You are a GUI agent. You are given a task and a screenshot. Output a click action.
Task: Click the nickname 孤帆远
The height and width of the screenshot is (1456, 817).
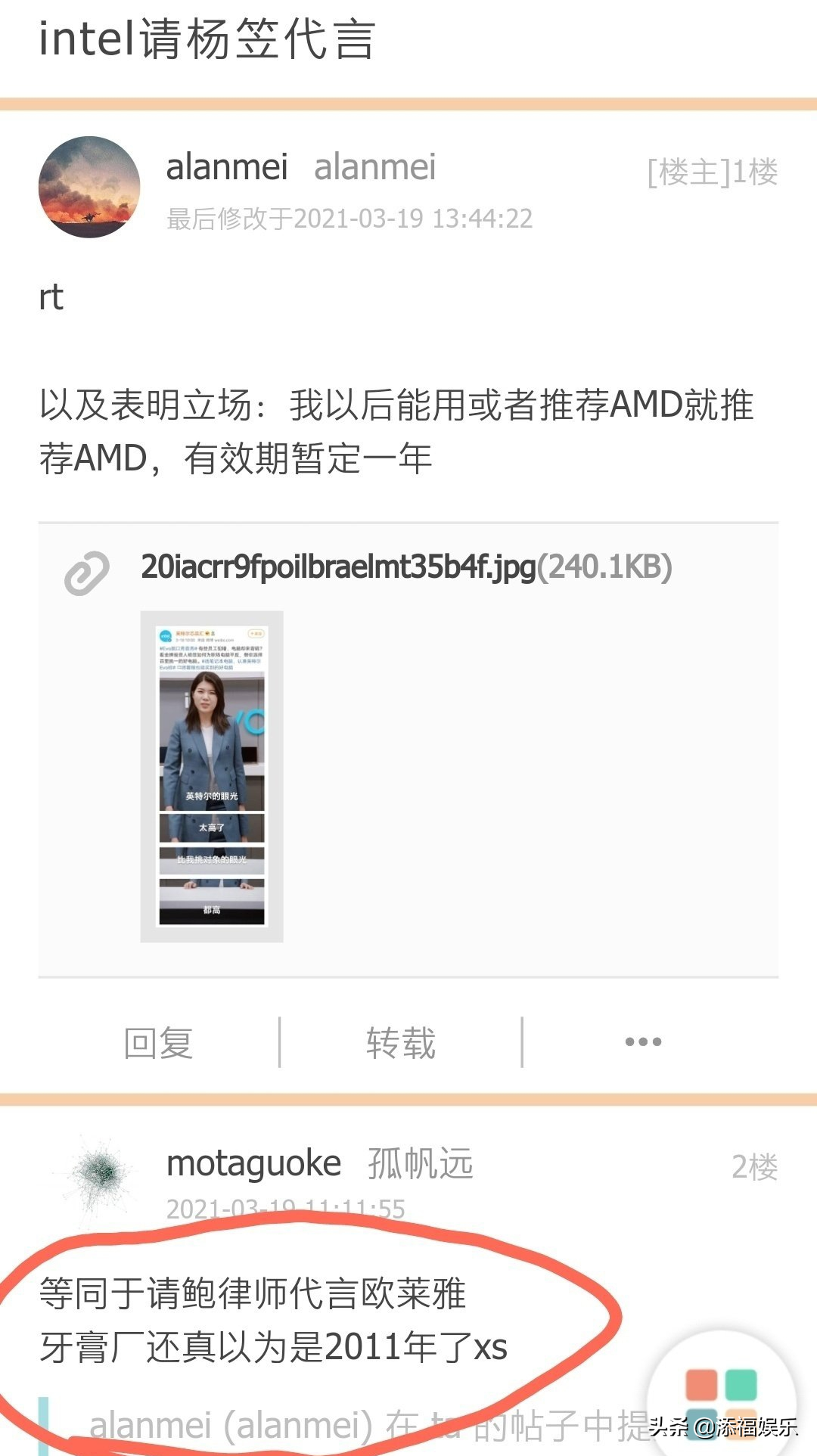click(x=421, y=1163)
